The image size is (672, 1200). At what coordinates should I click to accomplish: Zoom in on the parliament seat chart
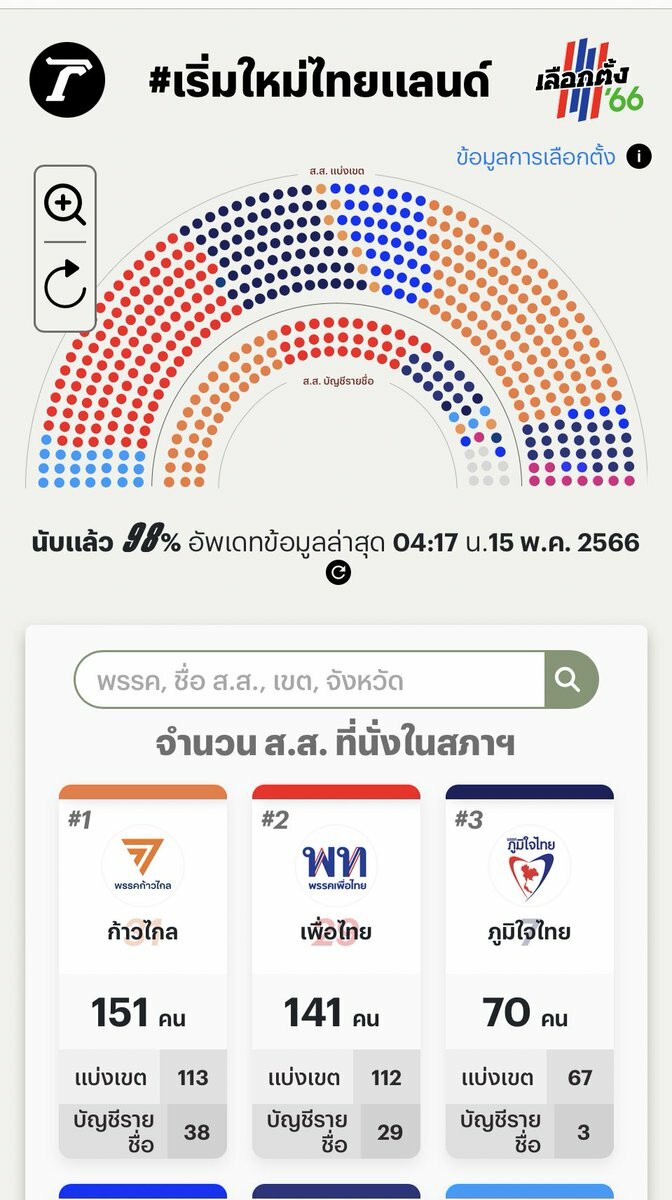(x=65, y=205)
